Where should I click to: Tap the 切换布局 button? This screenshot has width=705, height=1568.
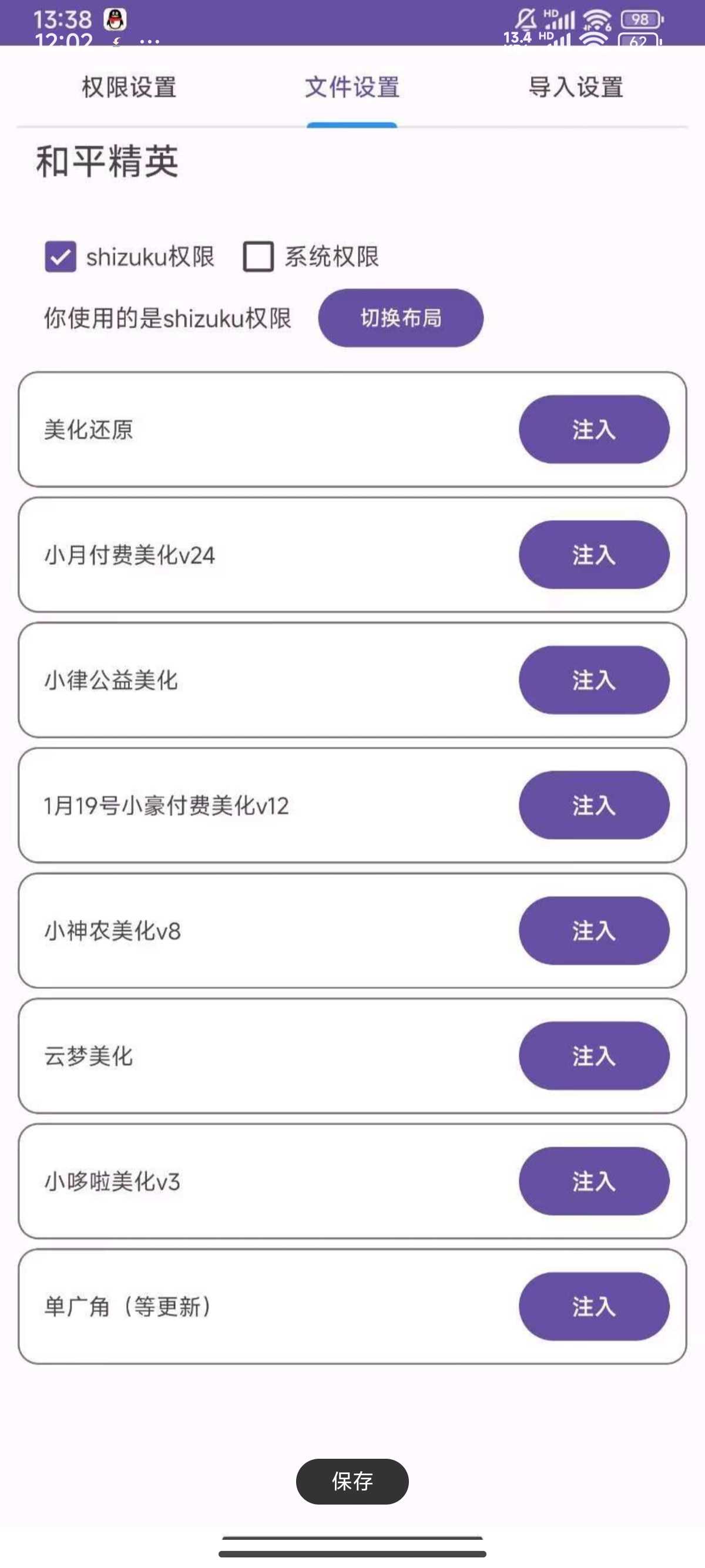[x=401, y=318]
